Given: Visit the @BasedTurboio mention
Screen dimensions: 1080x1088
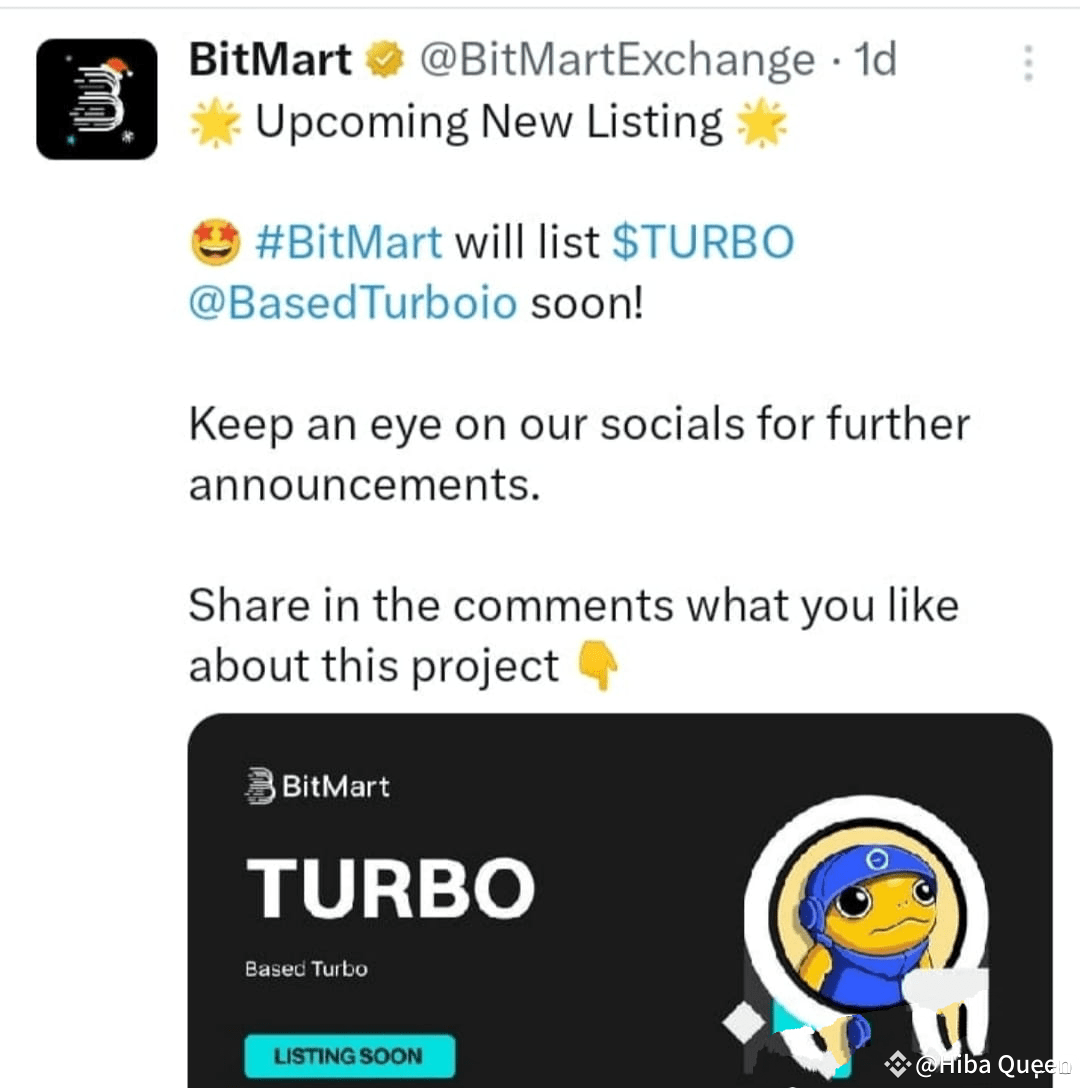Looking at the screenshot, I should tap(352, 303).
